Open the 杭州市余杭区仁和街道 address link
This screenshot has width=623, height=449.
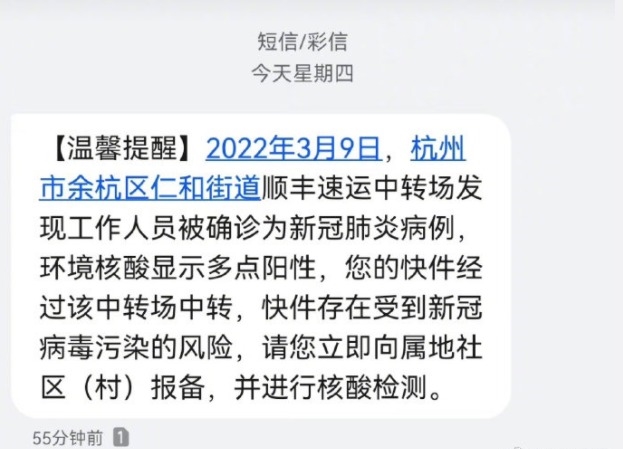pos(150,187)
